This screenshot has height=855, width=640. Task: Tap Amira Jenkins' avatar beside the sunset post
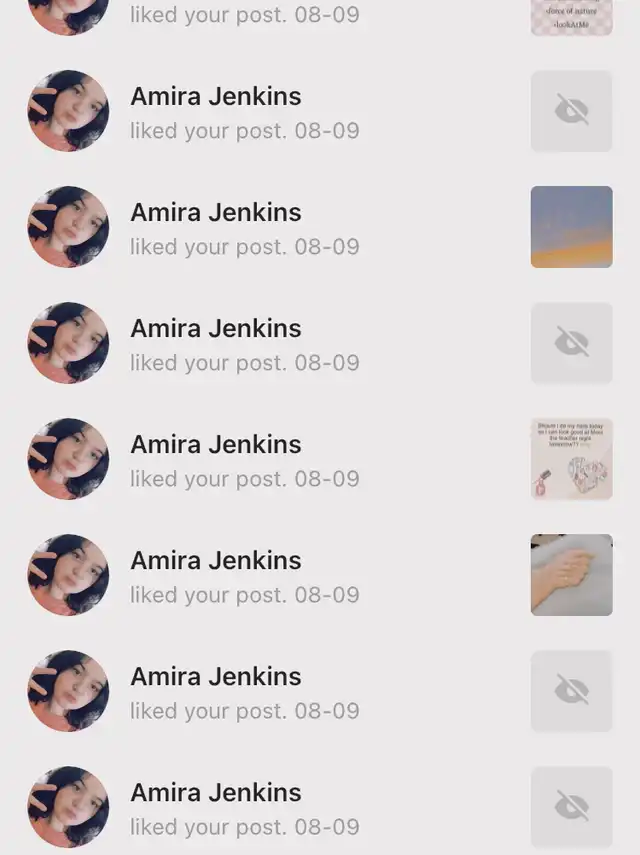click(x=68, y=227)
